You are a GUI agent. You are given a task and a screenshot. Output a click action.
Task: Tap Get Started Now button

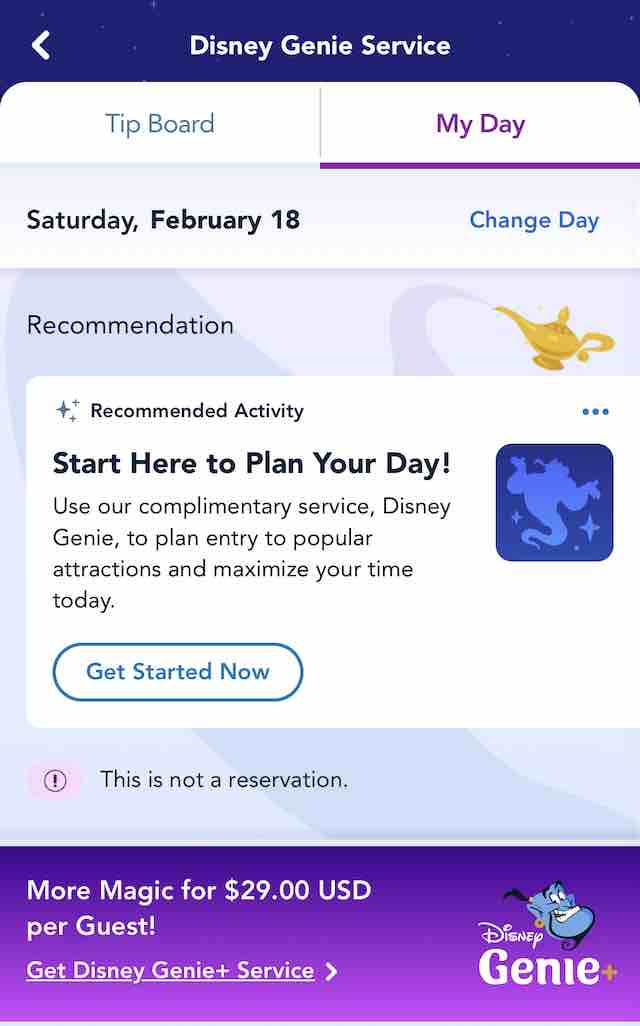[x=178, y=672]
